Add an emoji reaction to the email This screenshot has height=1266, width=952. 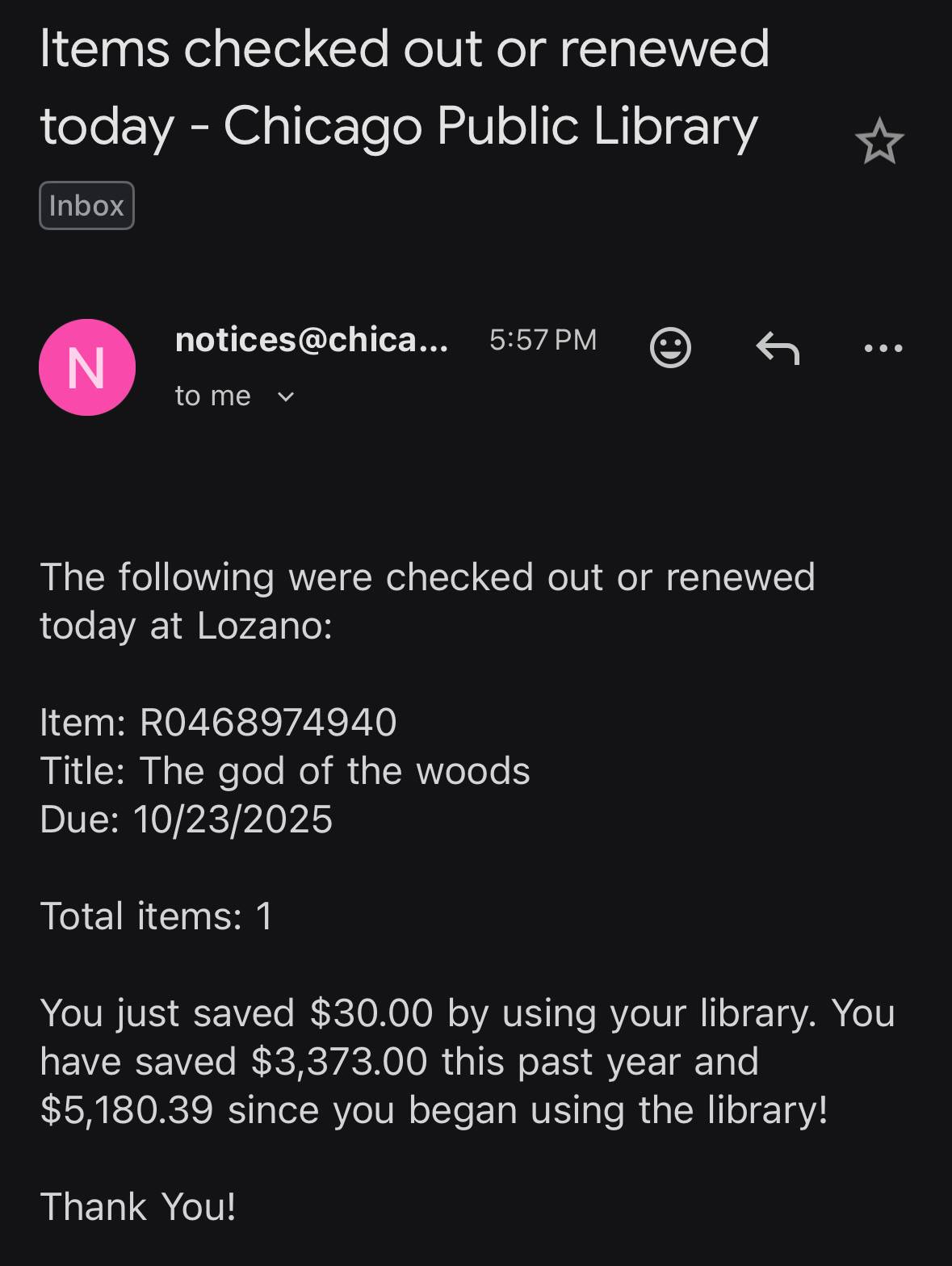click(x=670, y=348)
